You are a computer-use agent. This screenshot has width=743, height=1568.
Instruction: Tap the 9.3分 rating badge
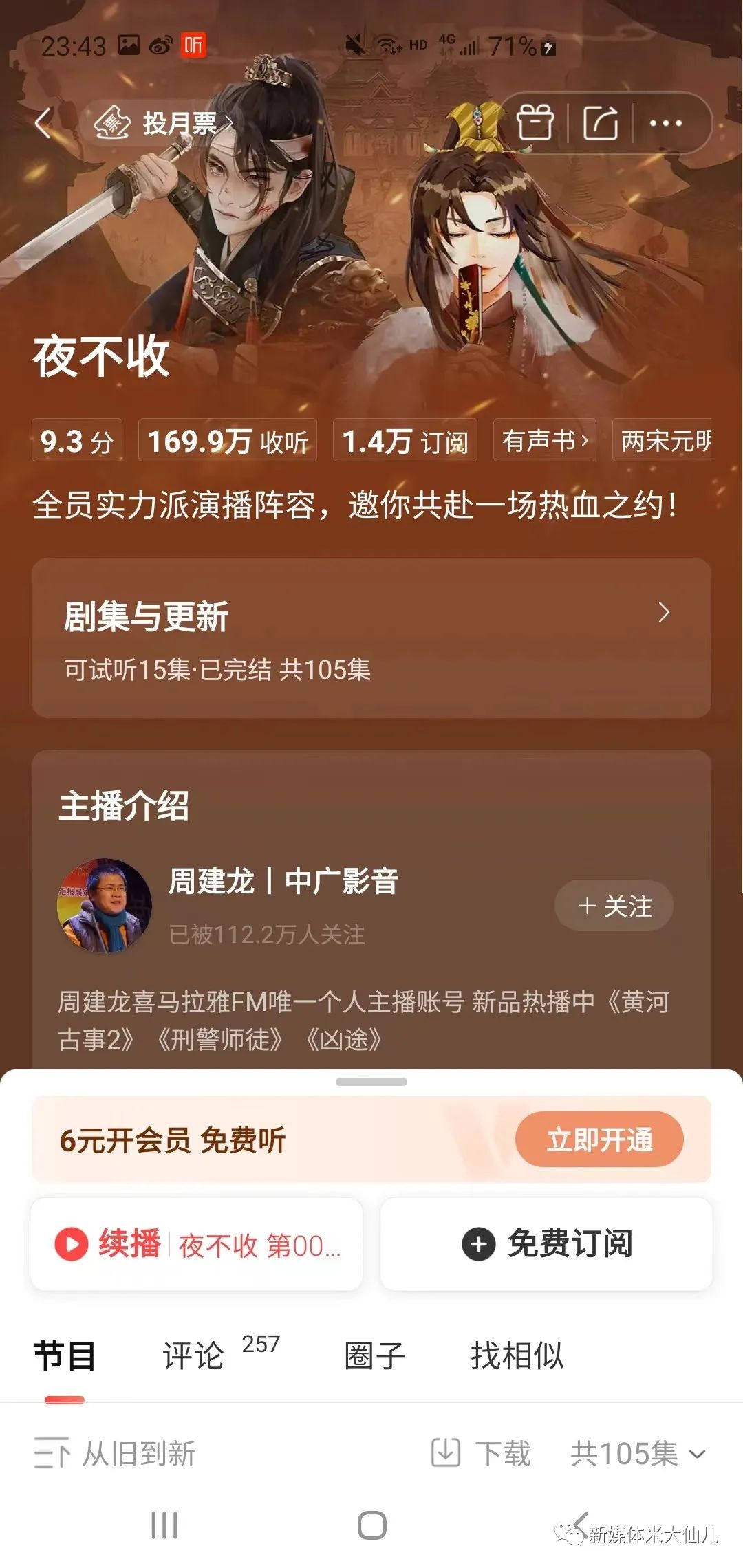(x=78, y=441)
